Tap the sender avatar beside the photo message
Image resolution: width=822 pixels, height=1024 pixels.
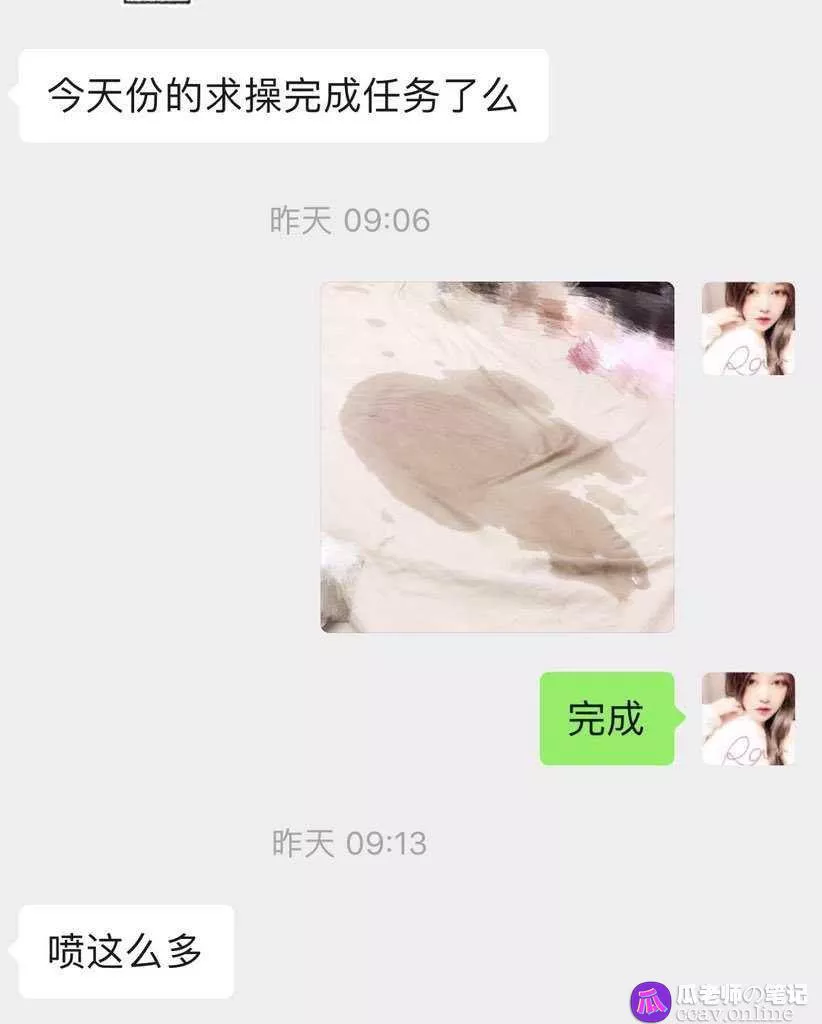coord(748,329)
